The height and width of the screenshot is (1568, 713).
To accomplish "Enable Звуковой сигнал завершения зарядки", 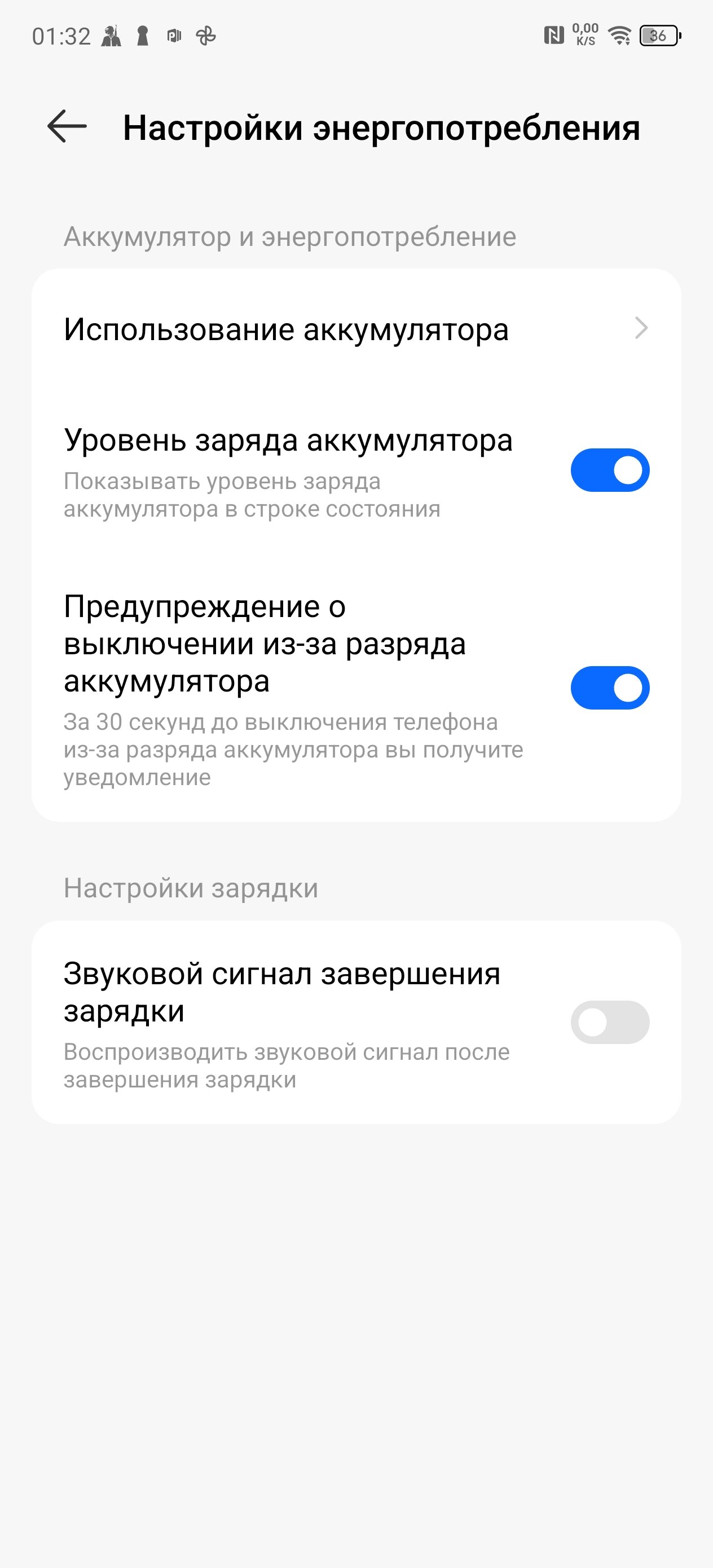I will [609, 1023].
